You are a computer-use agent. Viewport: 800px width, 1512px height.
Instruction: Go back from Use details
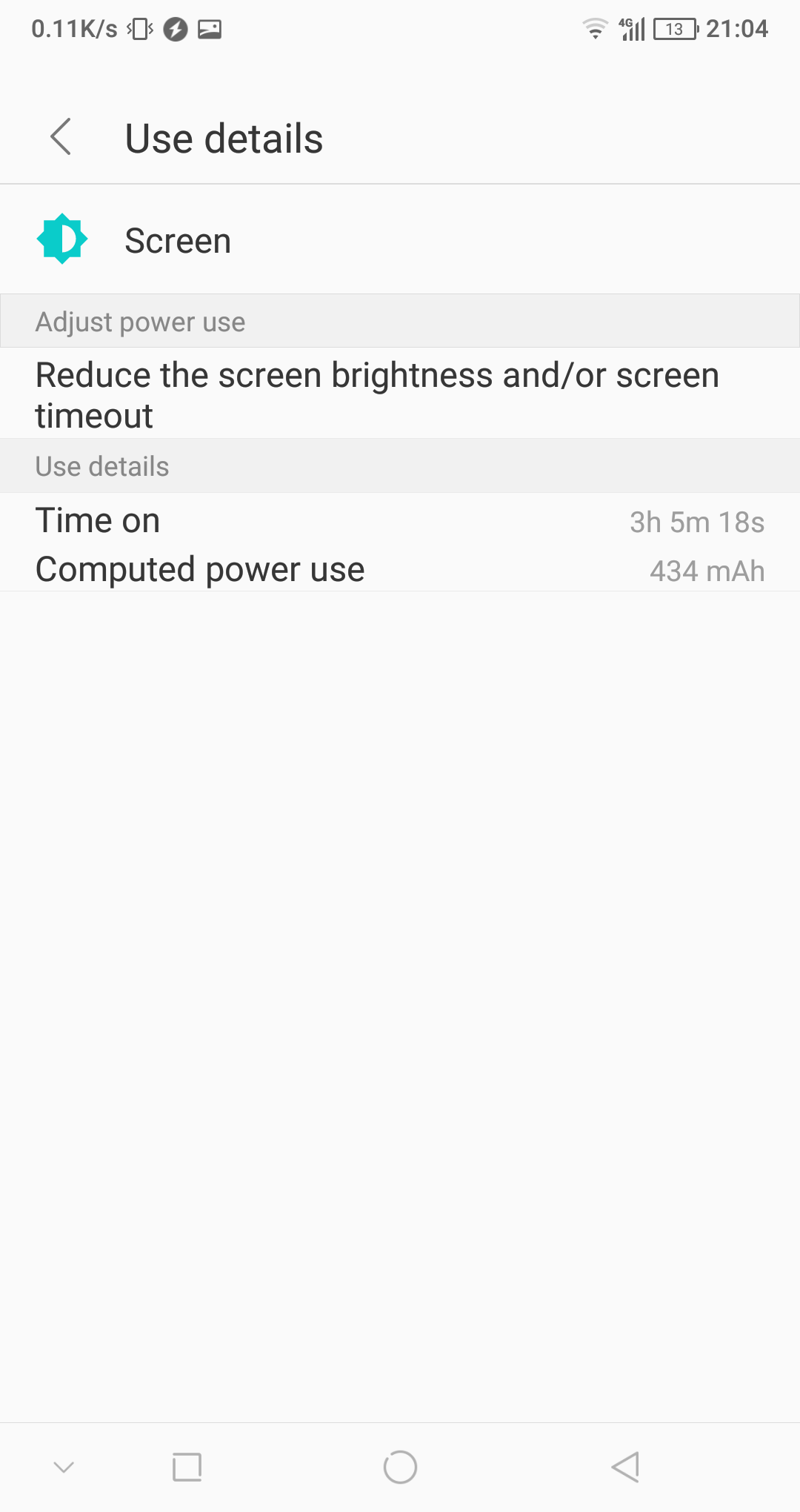point(61,137)
